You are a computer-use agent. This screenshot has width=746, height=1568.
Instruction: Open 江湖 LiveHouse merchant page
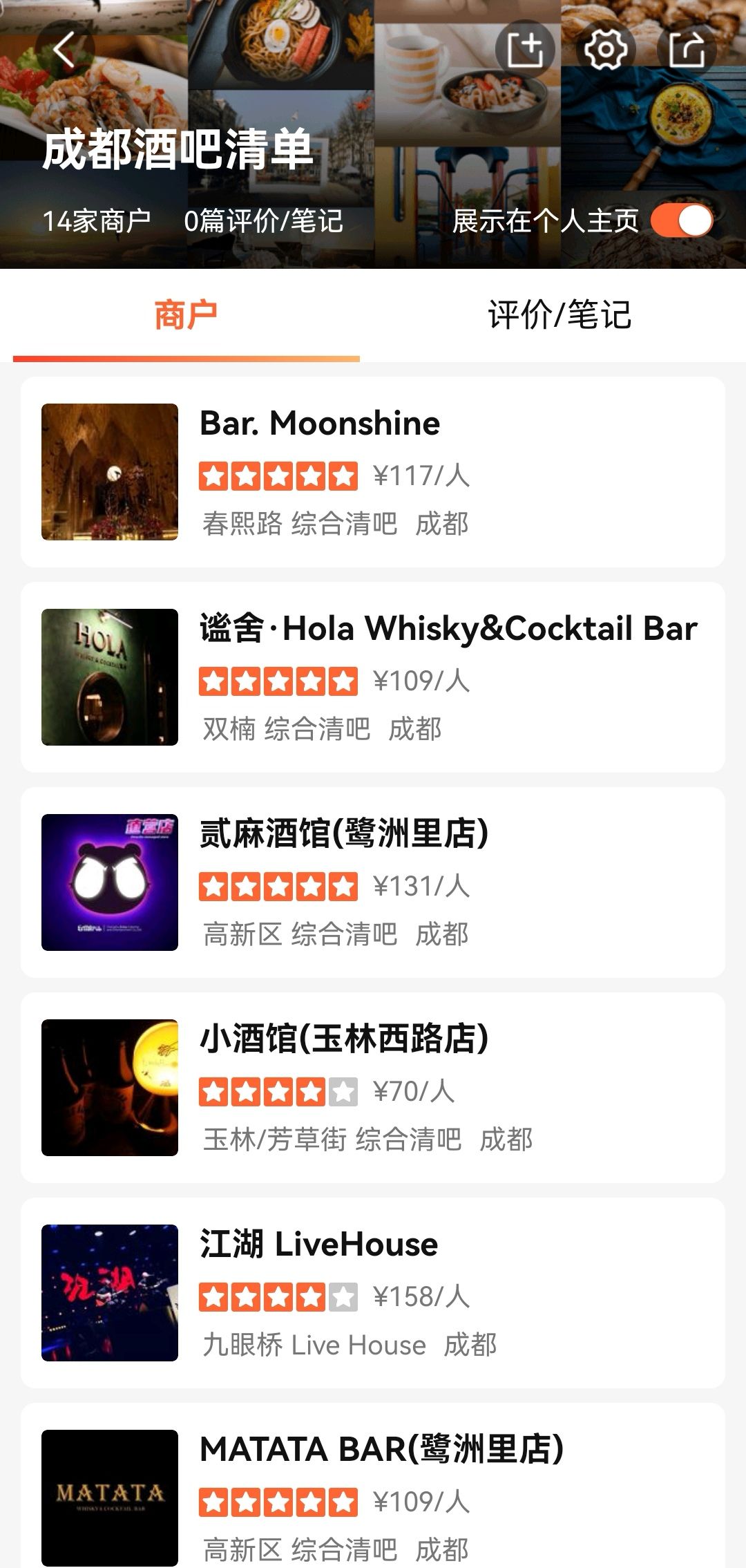click(x=373, y=1293)
